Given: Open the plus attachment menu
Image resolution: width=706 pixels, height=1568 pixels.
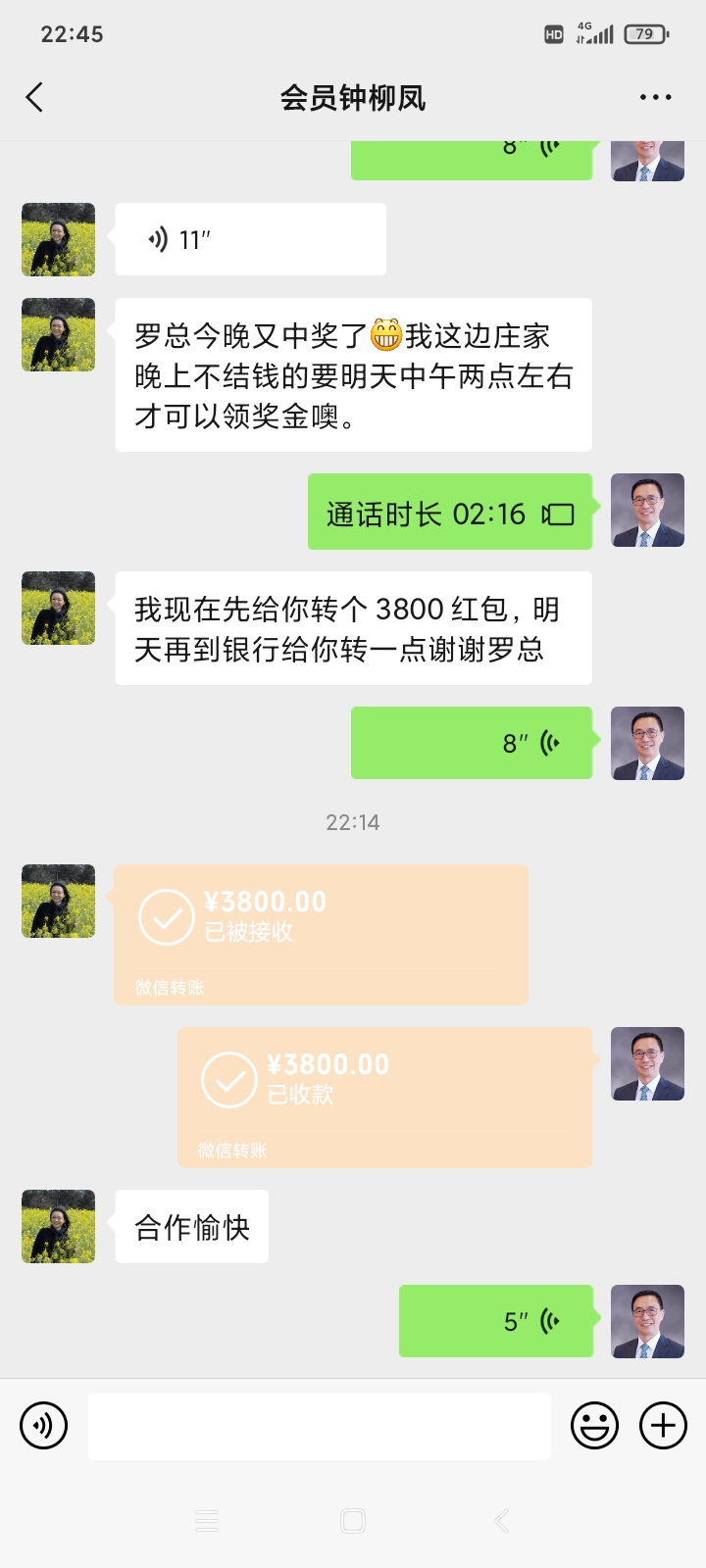Looking at the screenshot, I should coord(663,1425).
